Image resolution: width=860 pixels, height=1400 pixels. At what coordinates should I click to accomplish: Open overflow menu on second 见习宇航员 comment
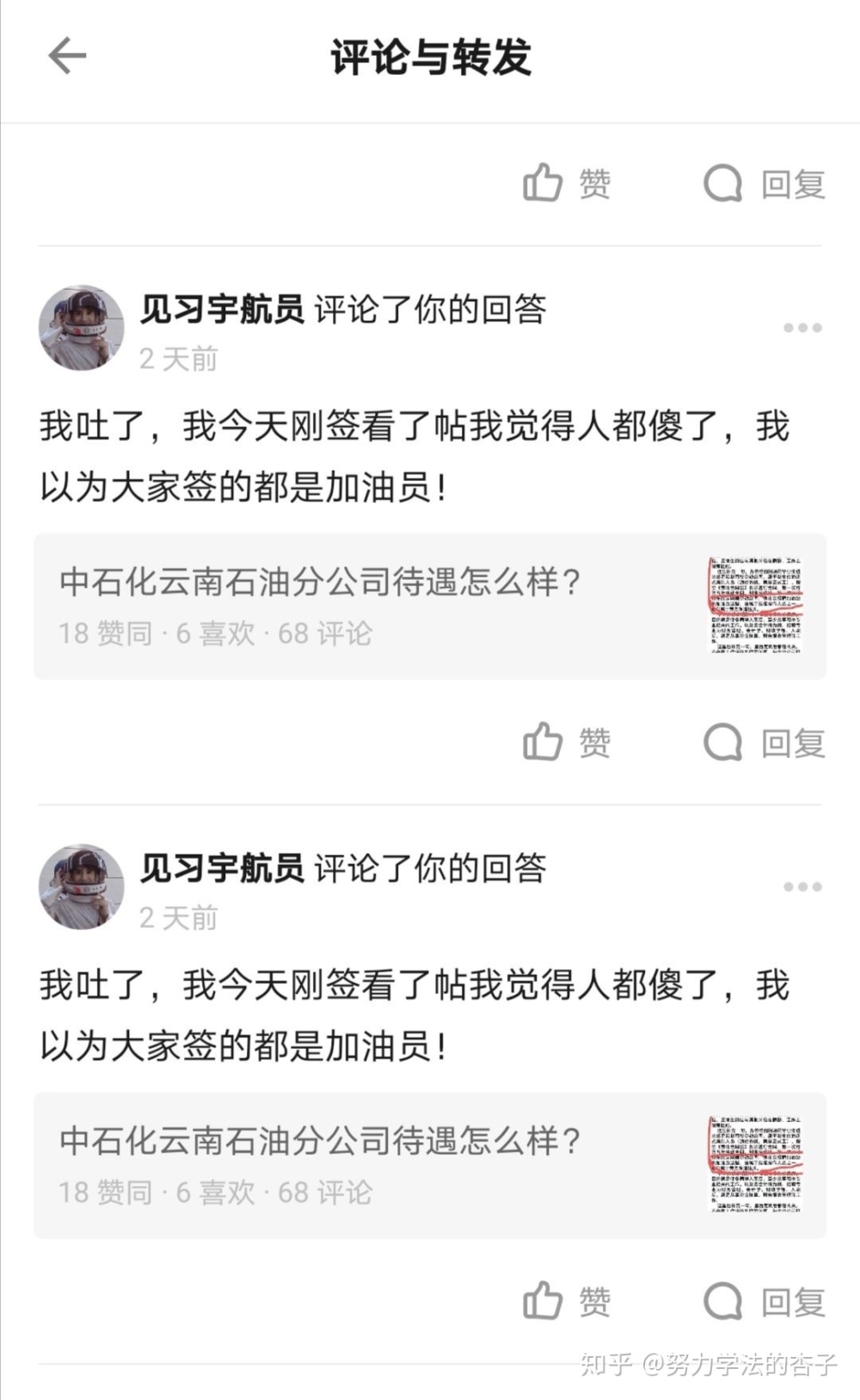tap(802, 887)
